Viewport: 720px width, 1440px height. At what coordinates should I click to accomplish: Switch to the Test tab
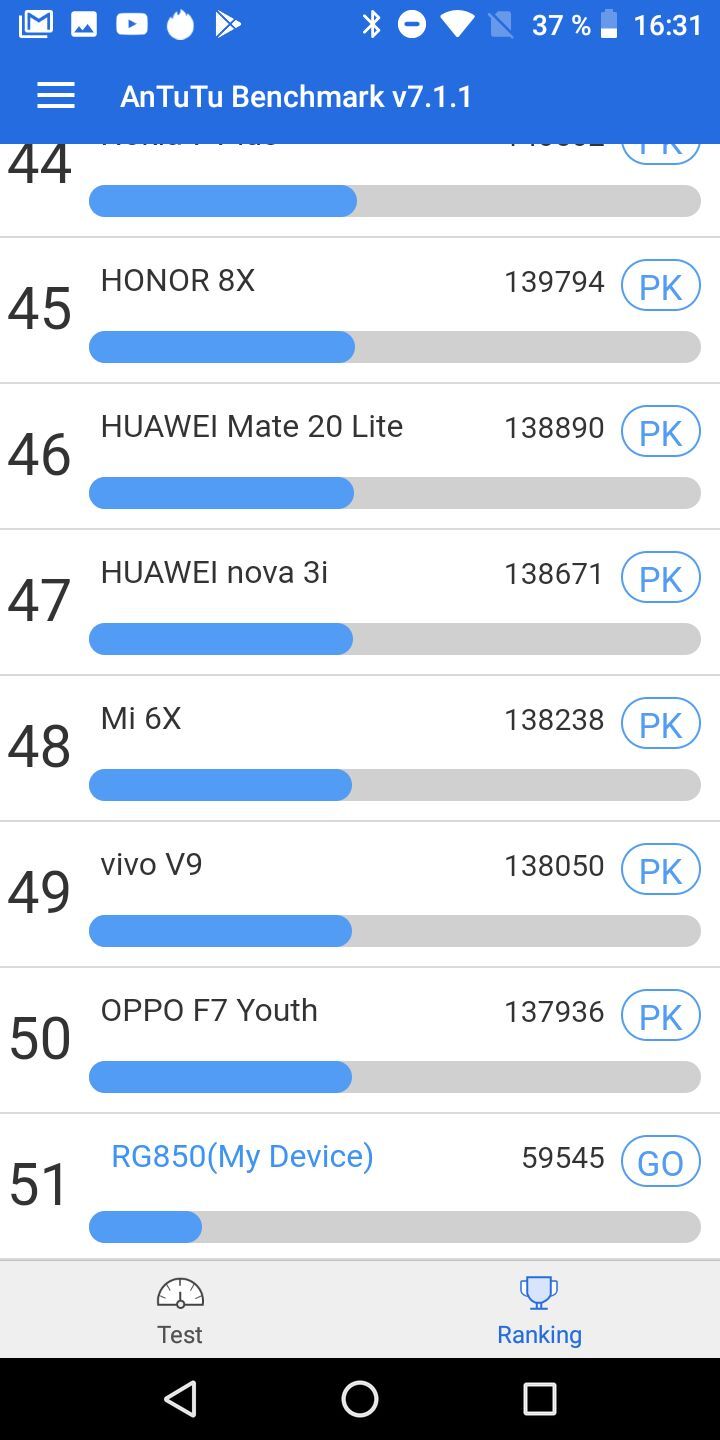(180, 1310)
